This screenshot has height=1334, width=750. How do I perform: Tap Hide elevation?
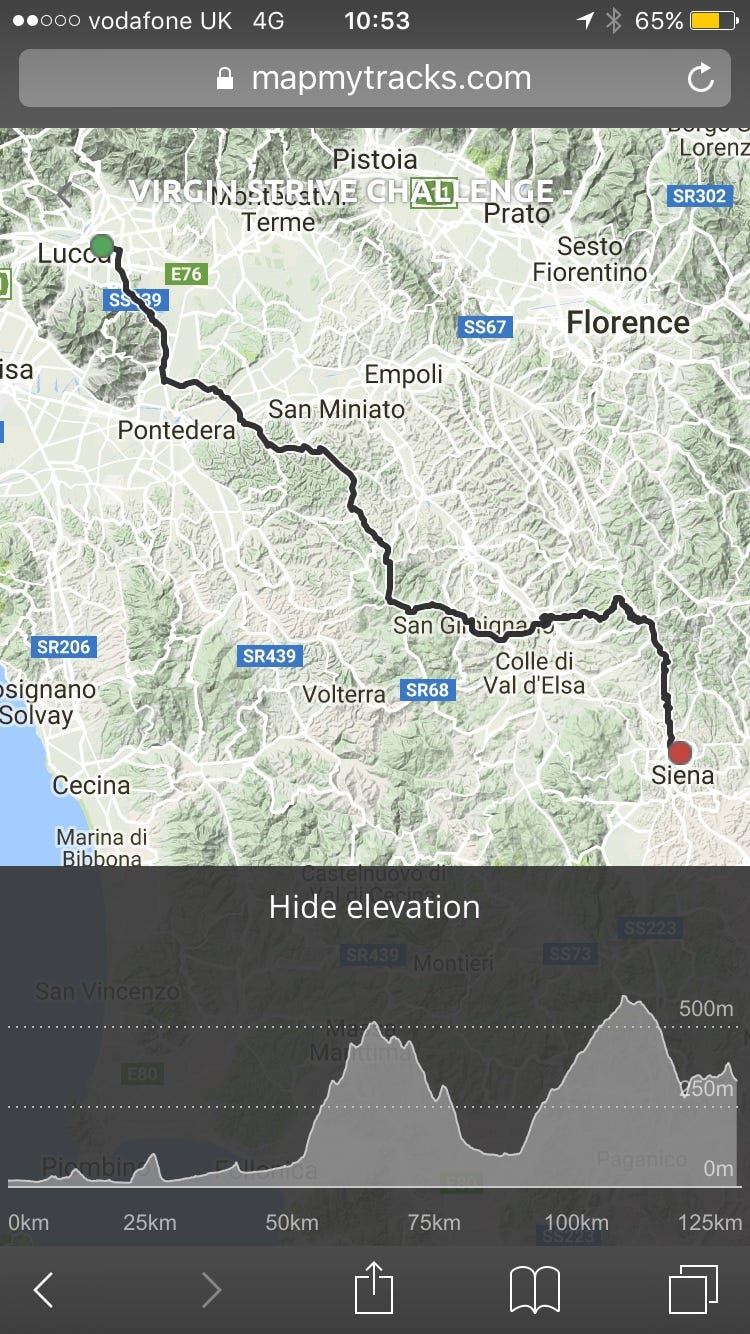click(374, 907)
